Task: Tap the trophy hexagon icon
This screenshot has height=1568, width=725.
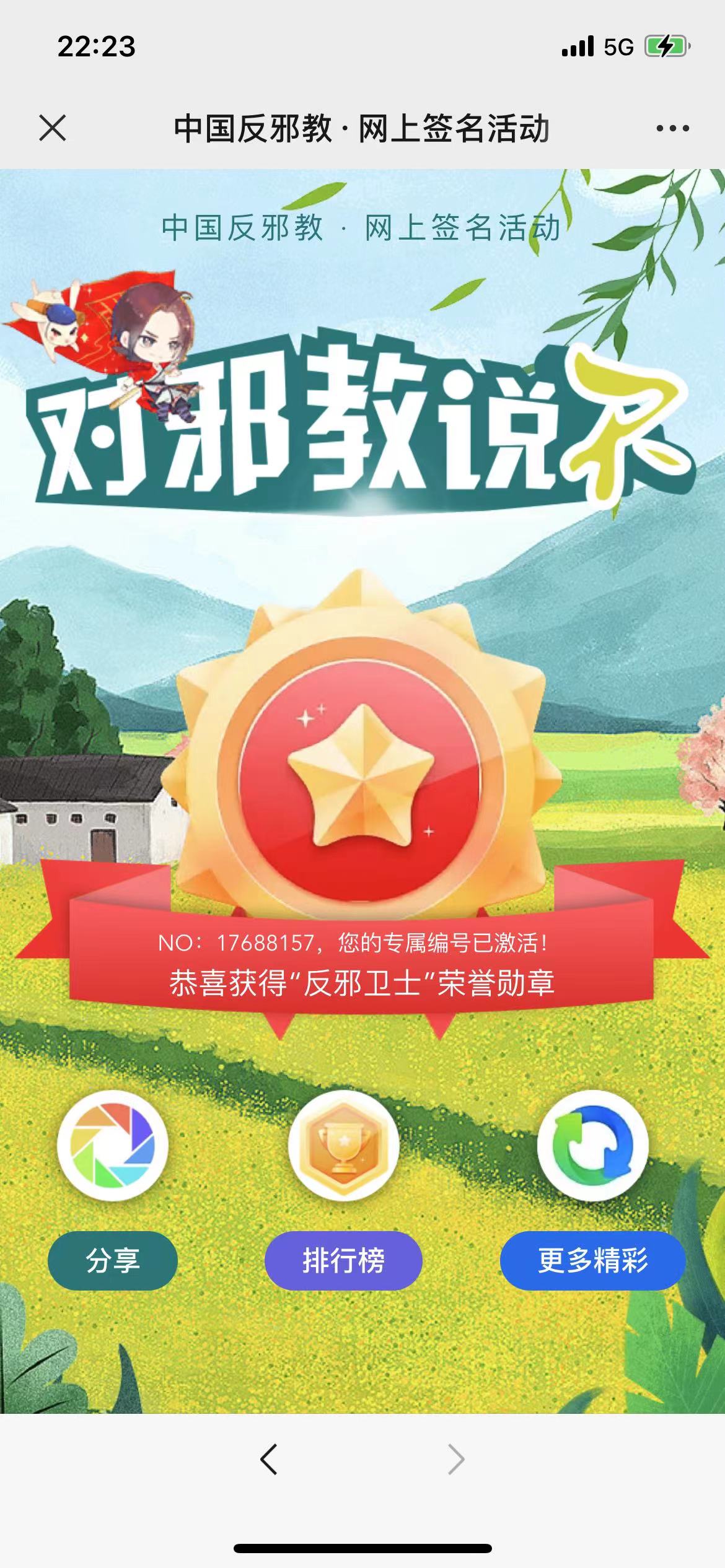Action: coord(343,1146)
